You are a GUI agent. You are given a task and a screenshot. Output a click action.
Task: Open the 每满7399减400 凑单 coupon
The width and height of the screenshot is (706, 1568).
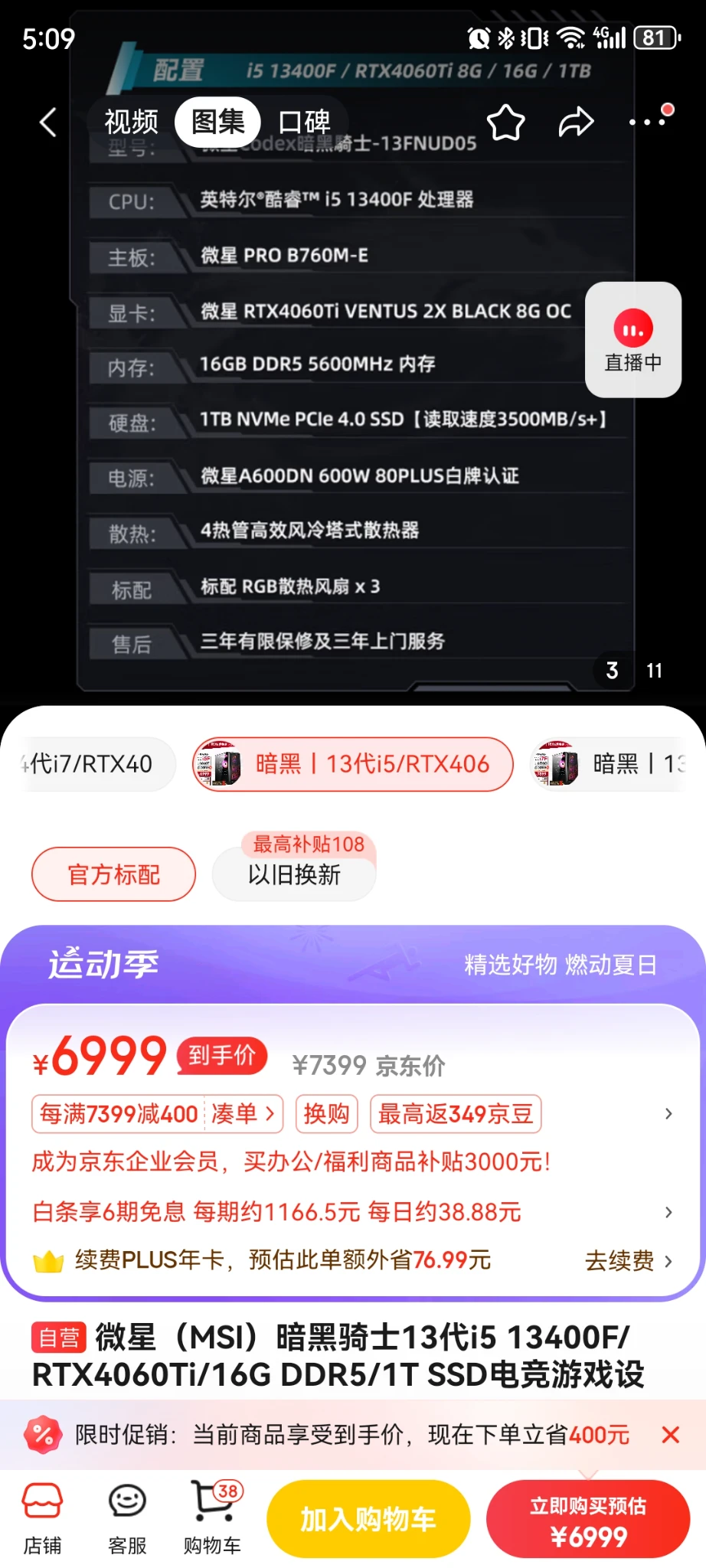pyautogui.click(x=157, y=1114)
